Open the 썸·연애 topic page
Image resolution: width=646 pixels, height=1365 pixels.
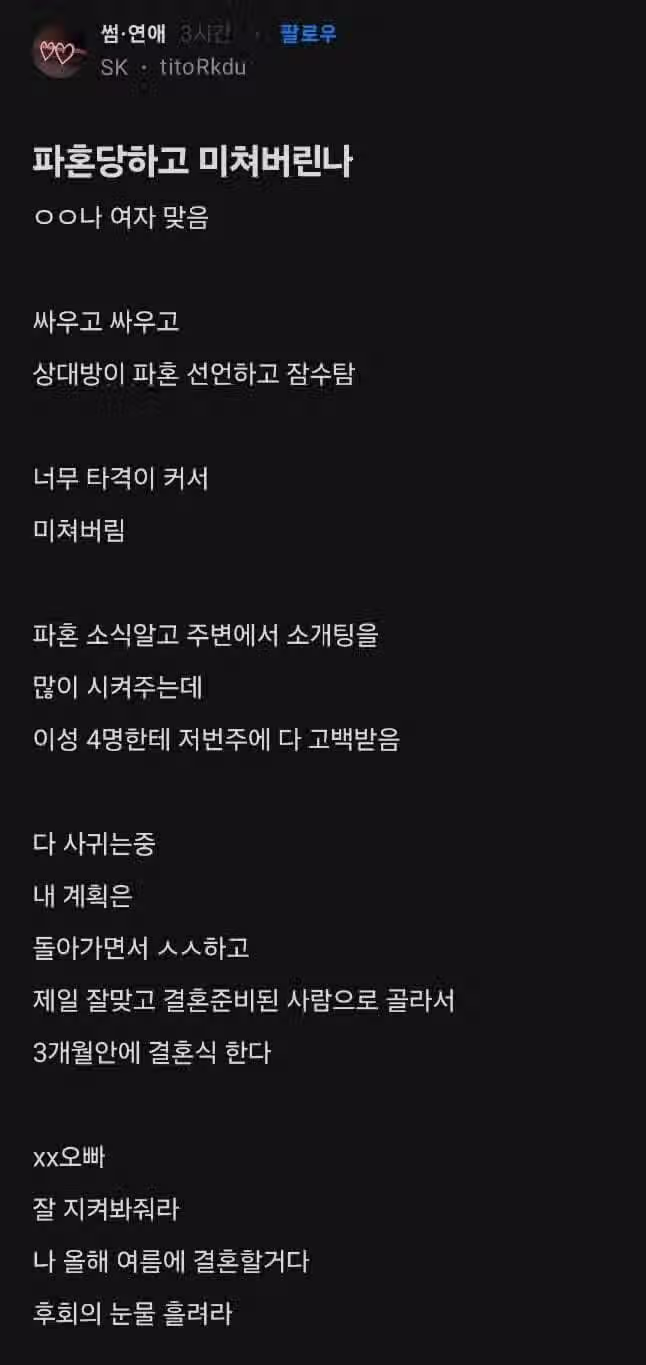pos(133,35)
